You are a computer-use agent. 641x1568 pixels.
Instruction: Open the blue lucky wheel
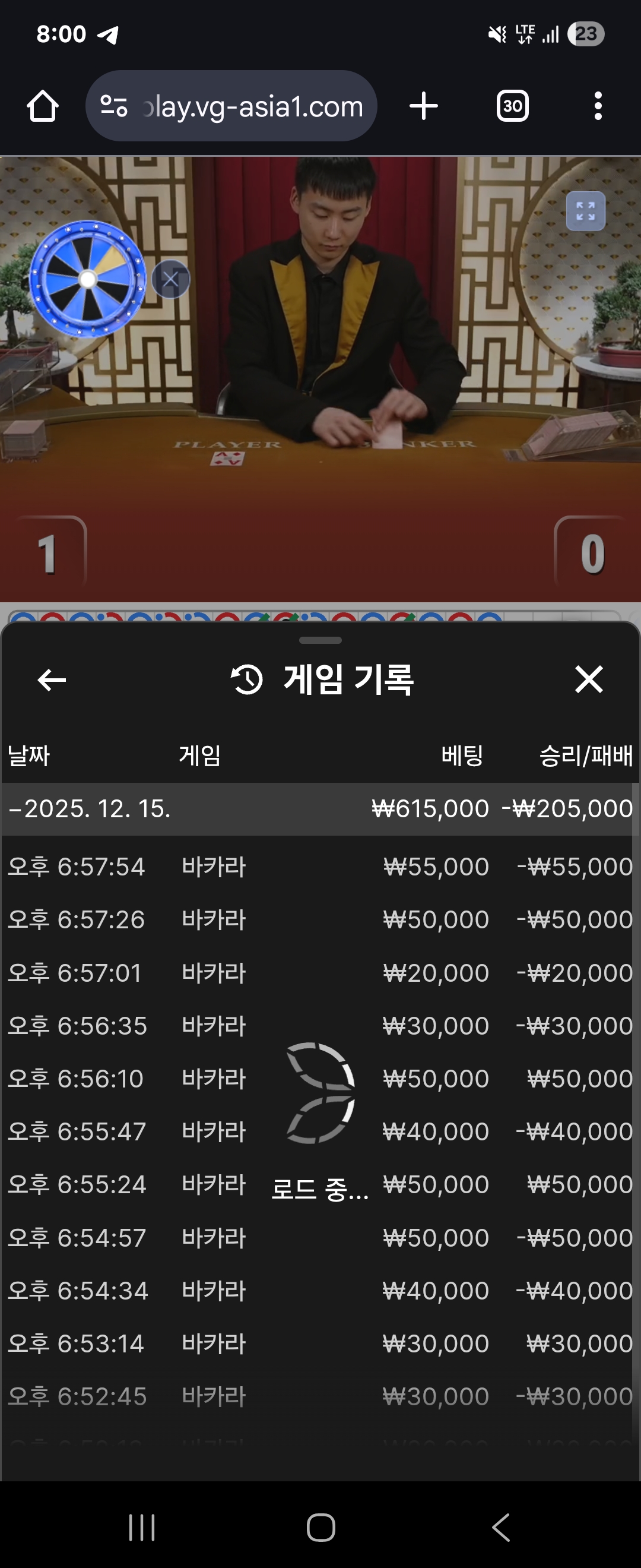click(88, 279)
